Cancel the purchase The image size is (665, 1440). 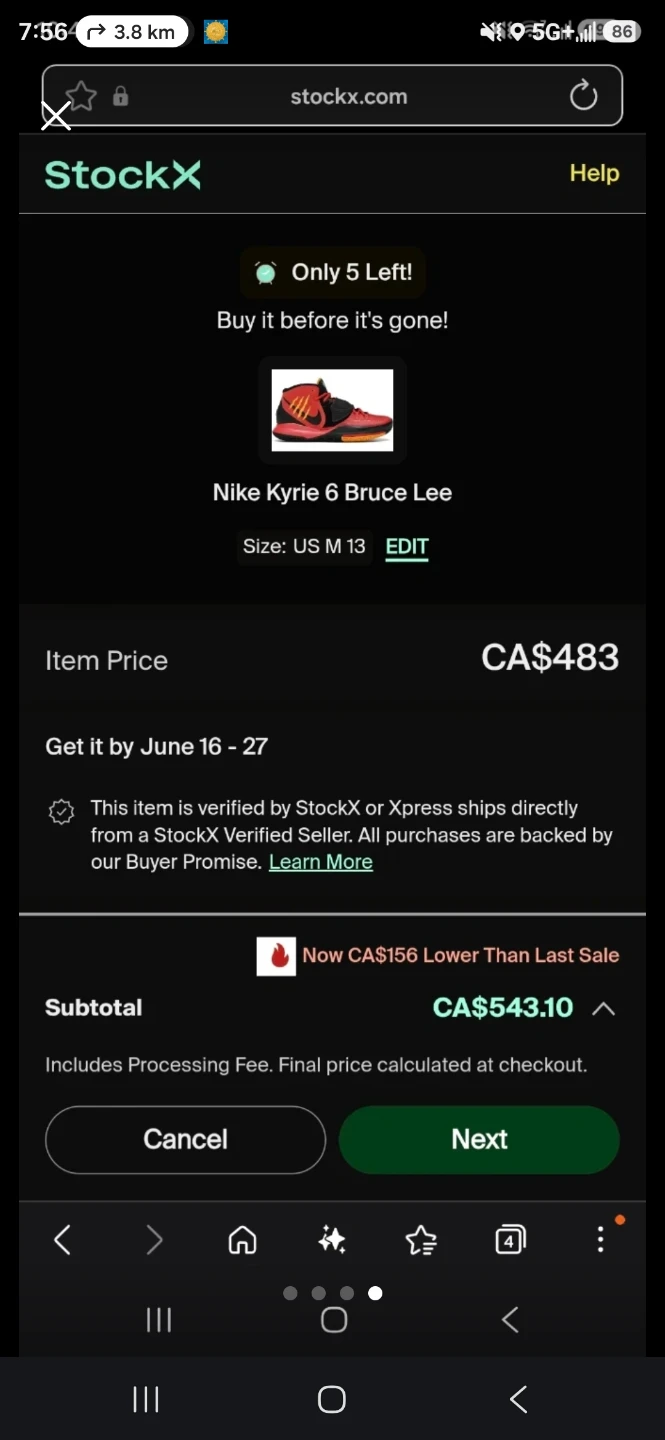(185, 1139)
